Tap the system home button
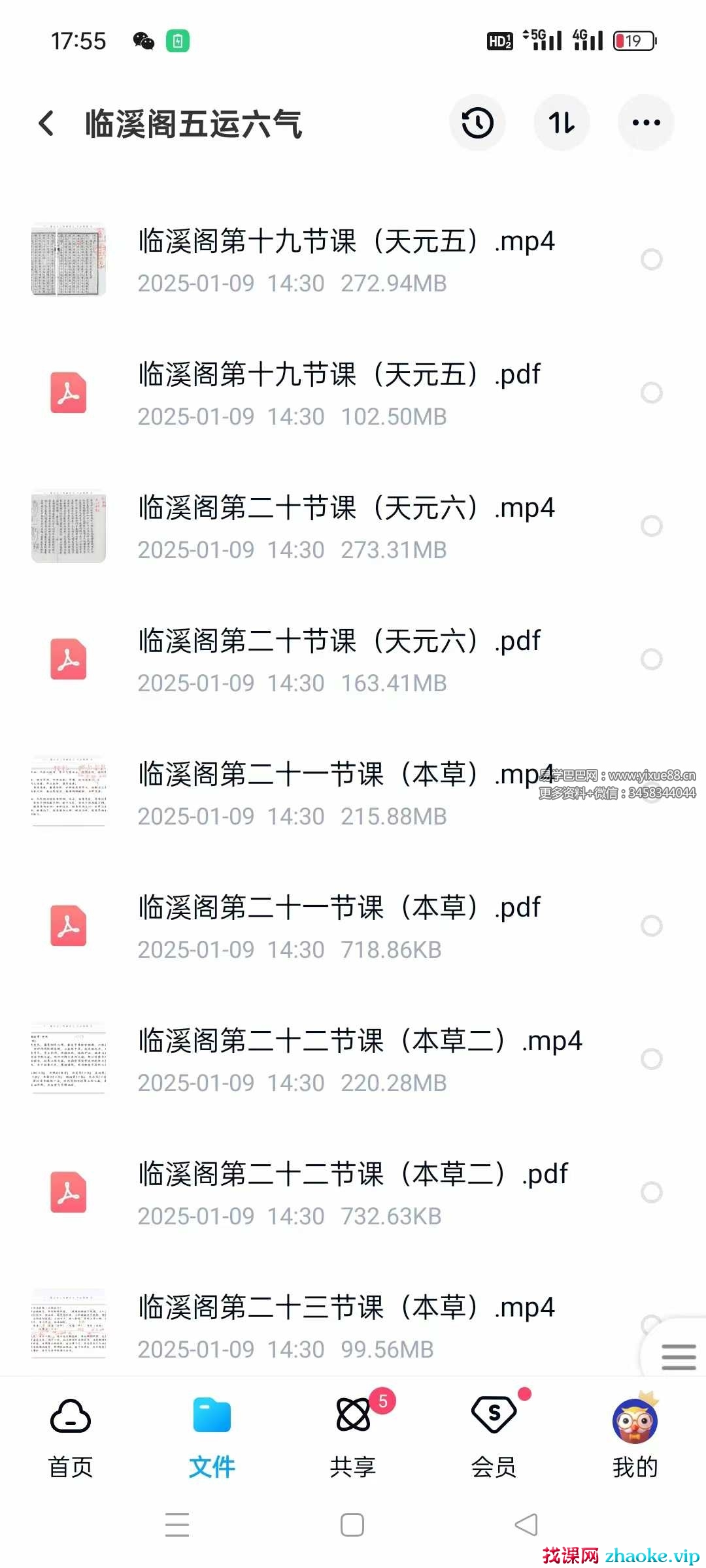The image size is (706, 1568). click(x=352, y=1525)
